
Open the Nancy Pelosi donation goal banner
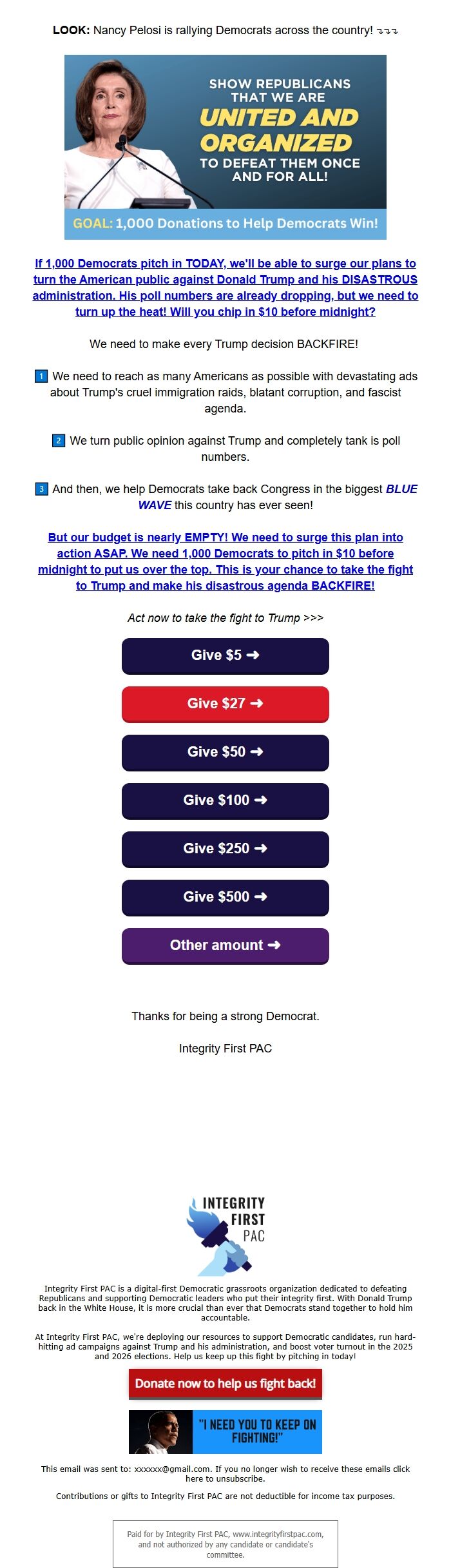coord(225,147)
